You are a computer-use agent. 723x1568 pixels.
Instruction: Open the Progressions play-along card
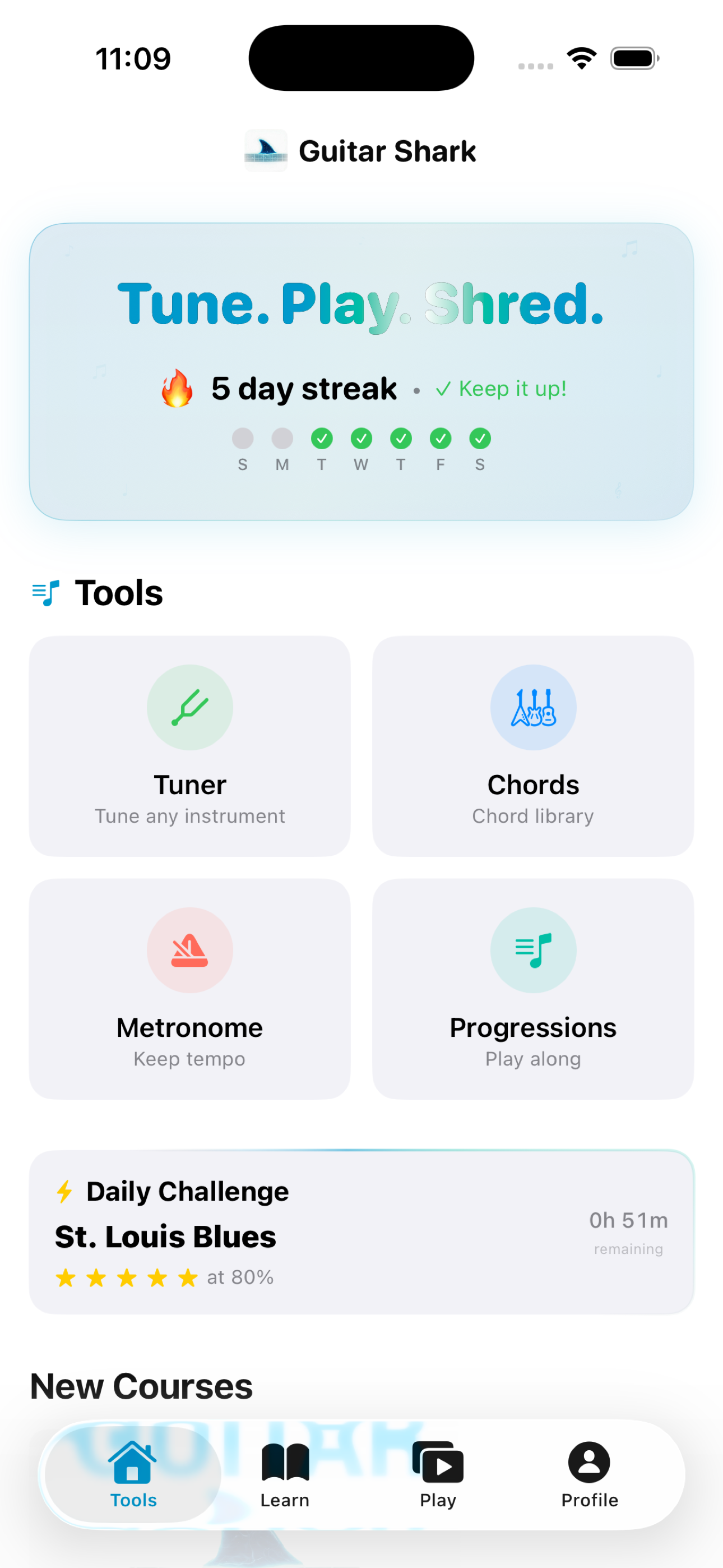pos(532,988)
